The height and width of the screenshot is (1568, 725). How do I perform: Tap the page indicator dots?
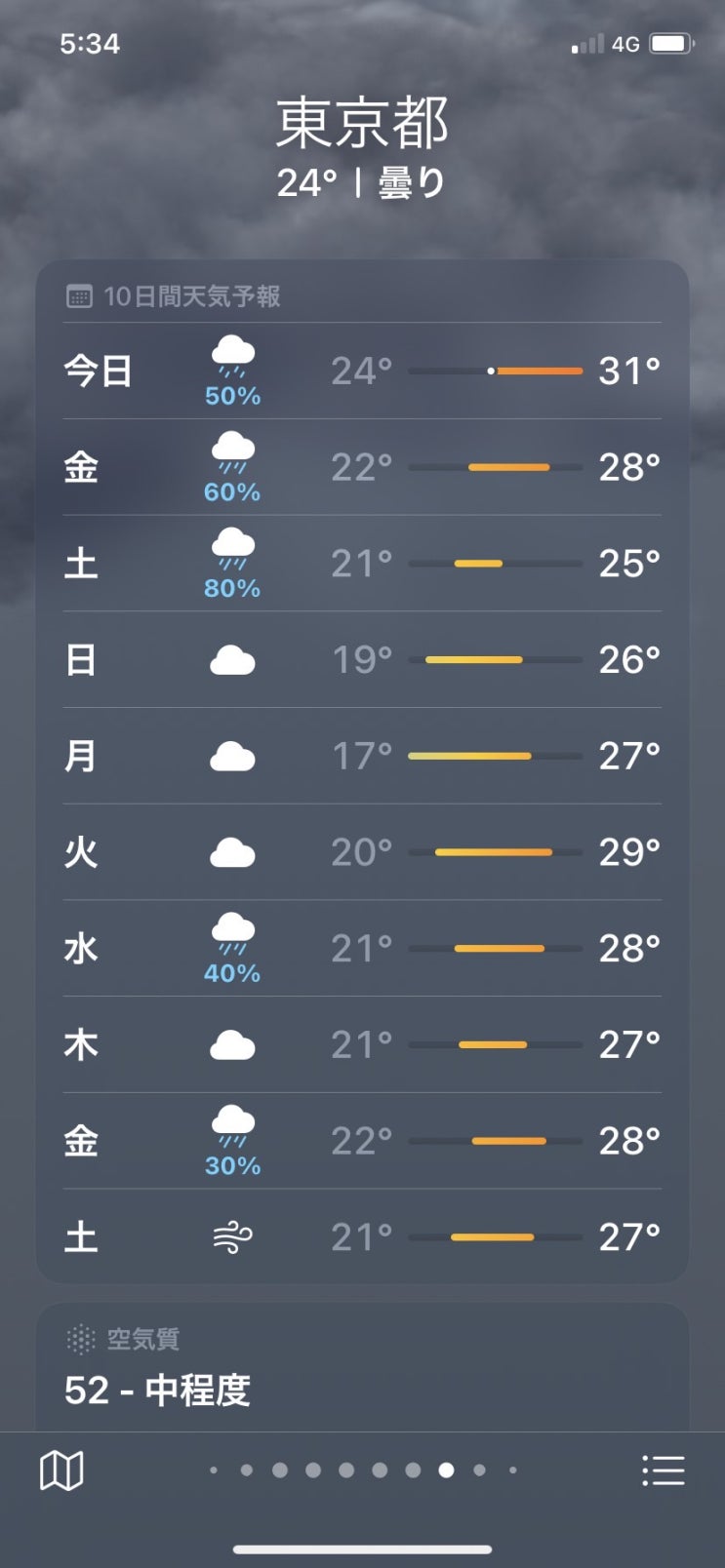(362, 1470)
